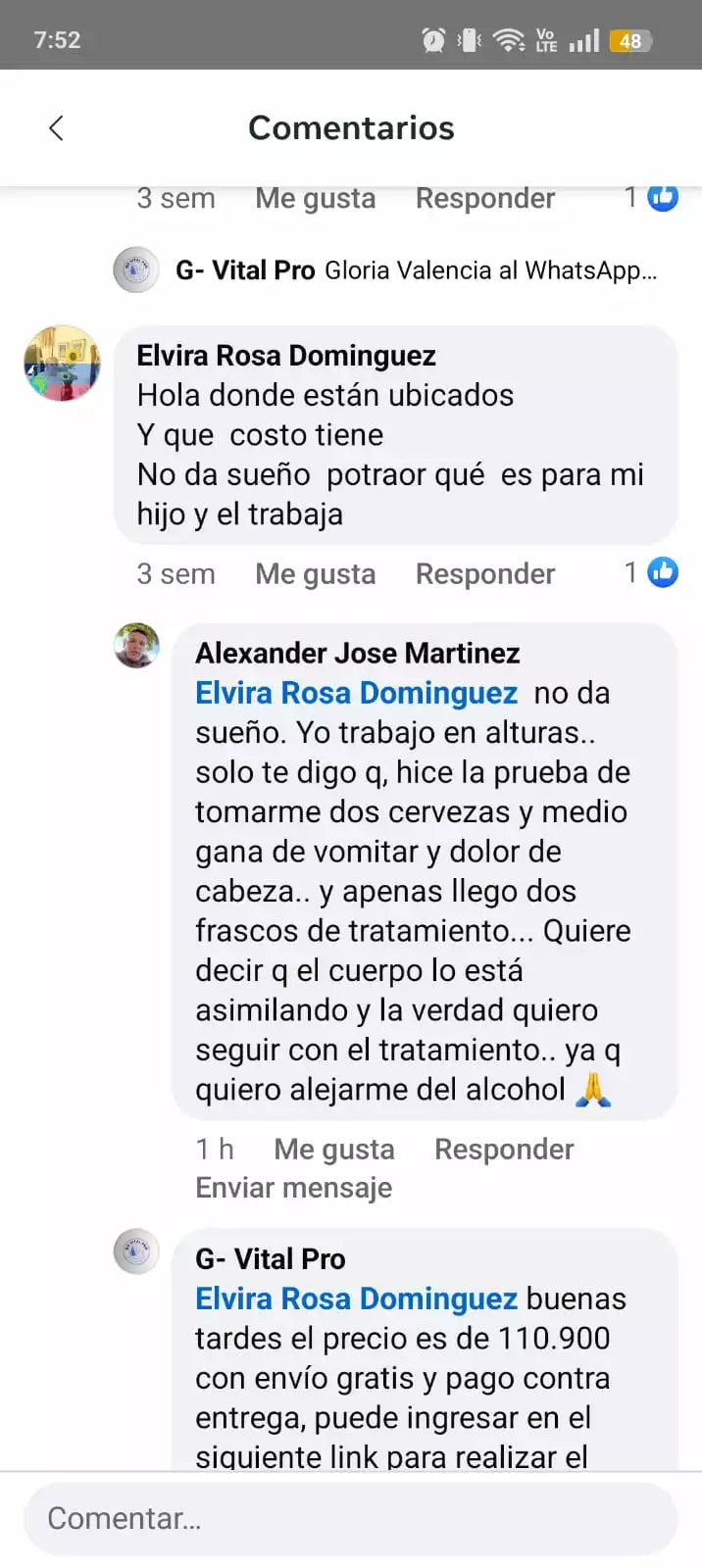This screenshot has height=1568, width=702.
Task: Tap Responder on the topmost 3 sem comment
Action: pyautogui.click(x=484, y=198)
